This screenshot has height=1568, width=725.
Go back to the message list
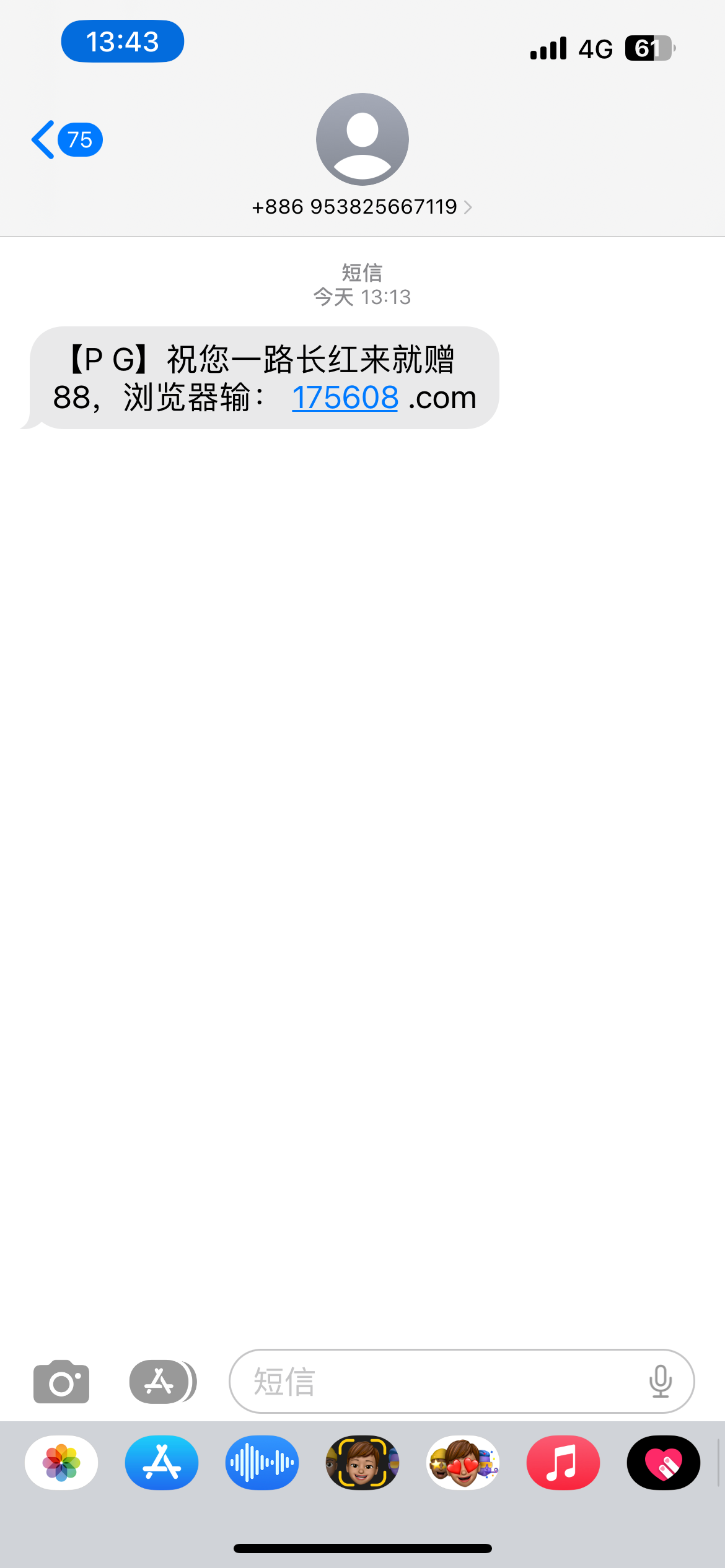point(65,140)
